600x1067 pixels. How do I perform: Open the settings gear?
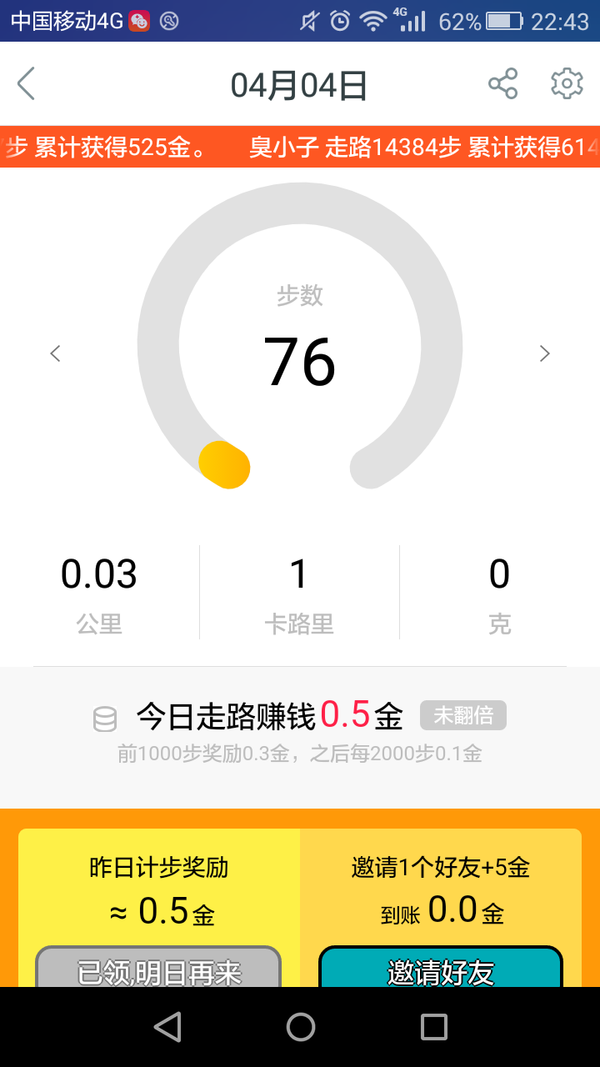point(567,84)
